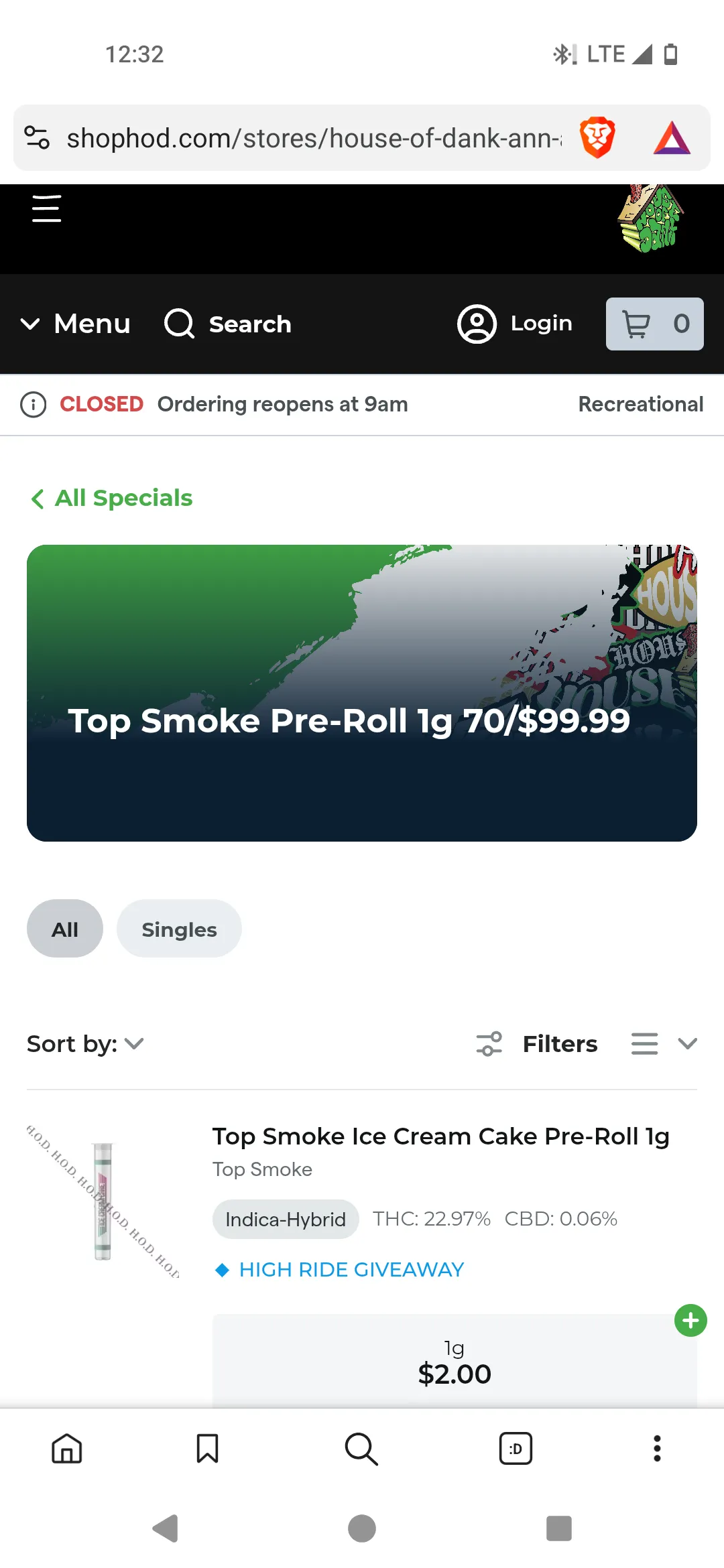
Task: Open the store Search
Action: pyautogui.click(x=228, y=324)
